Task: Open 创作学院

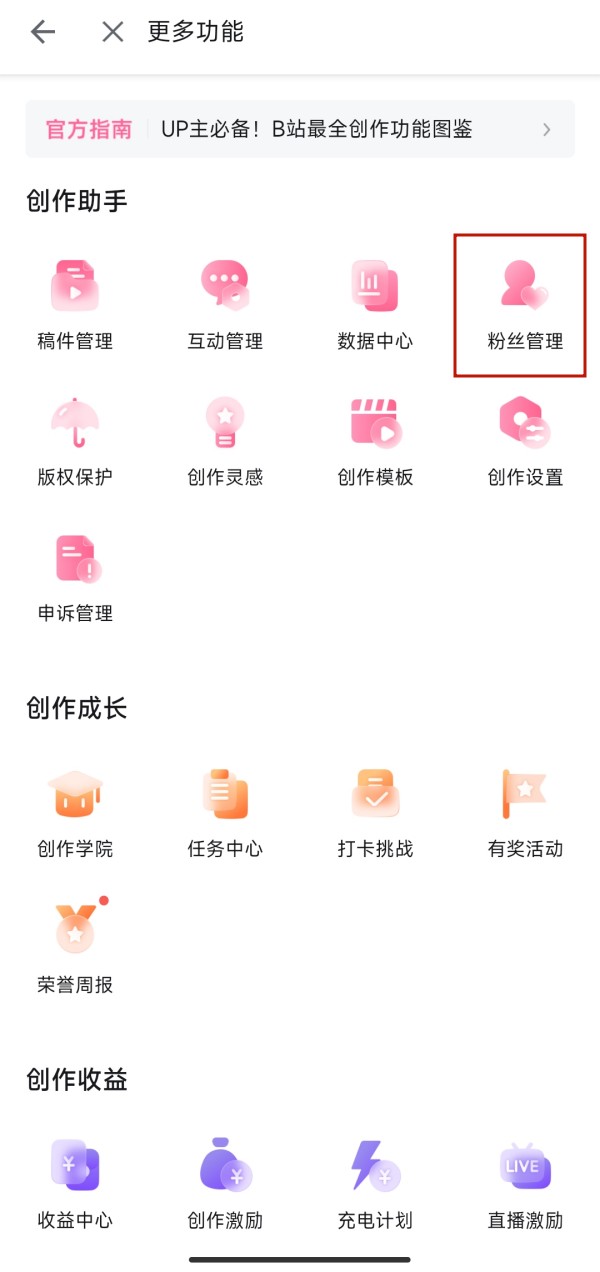Action: [75, 811]
